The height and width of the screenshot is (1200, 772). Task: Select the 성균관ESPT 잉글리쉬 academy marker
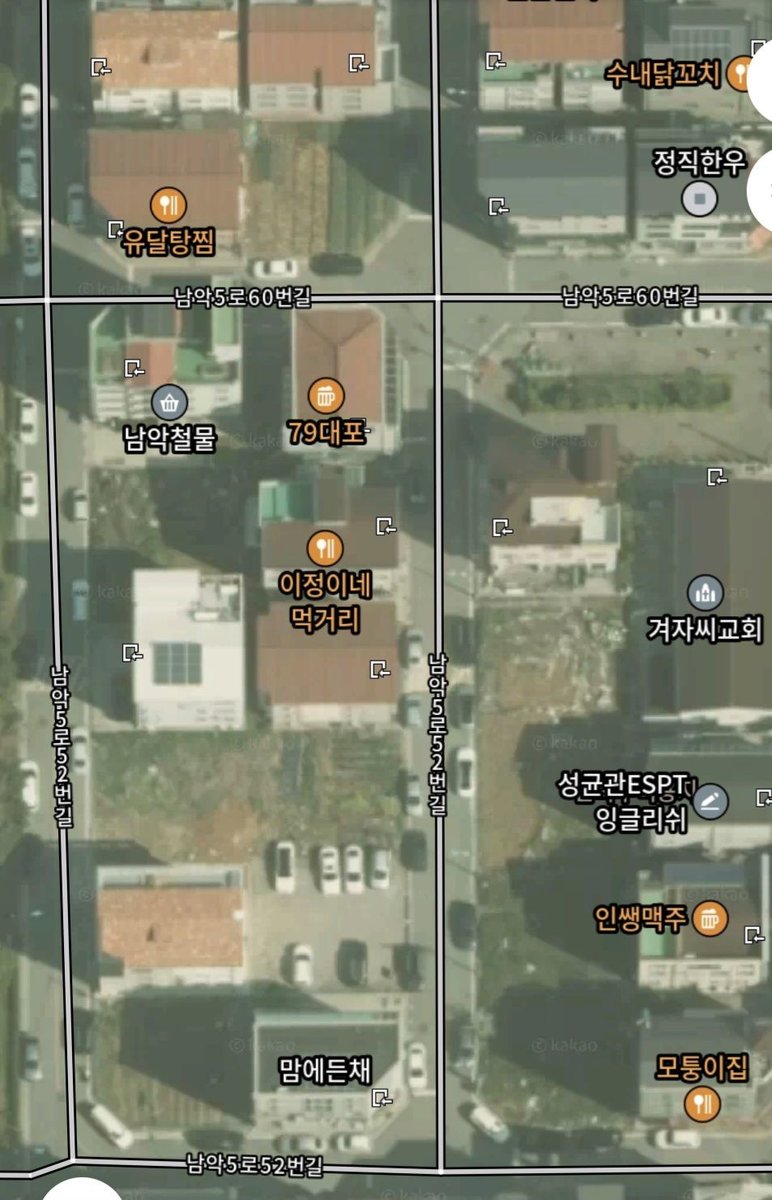point(711,801)
